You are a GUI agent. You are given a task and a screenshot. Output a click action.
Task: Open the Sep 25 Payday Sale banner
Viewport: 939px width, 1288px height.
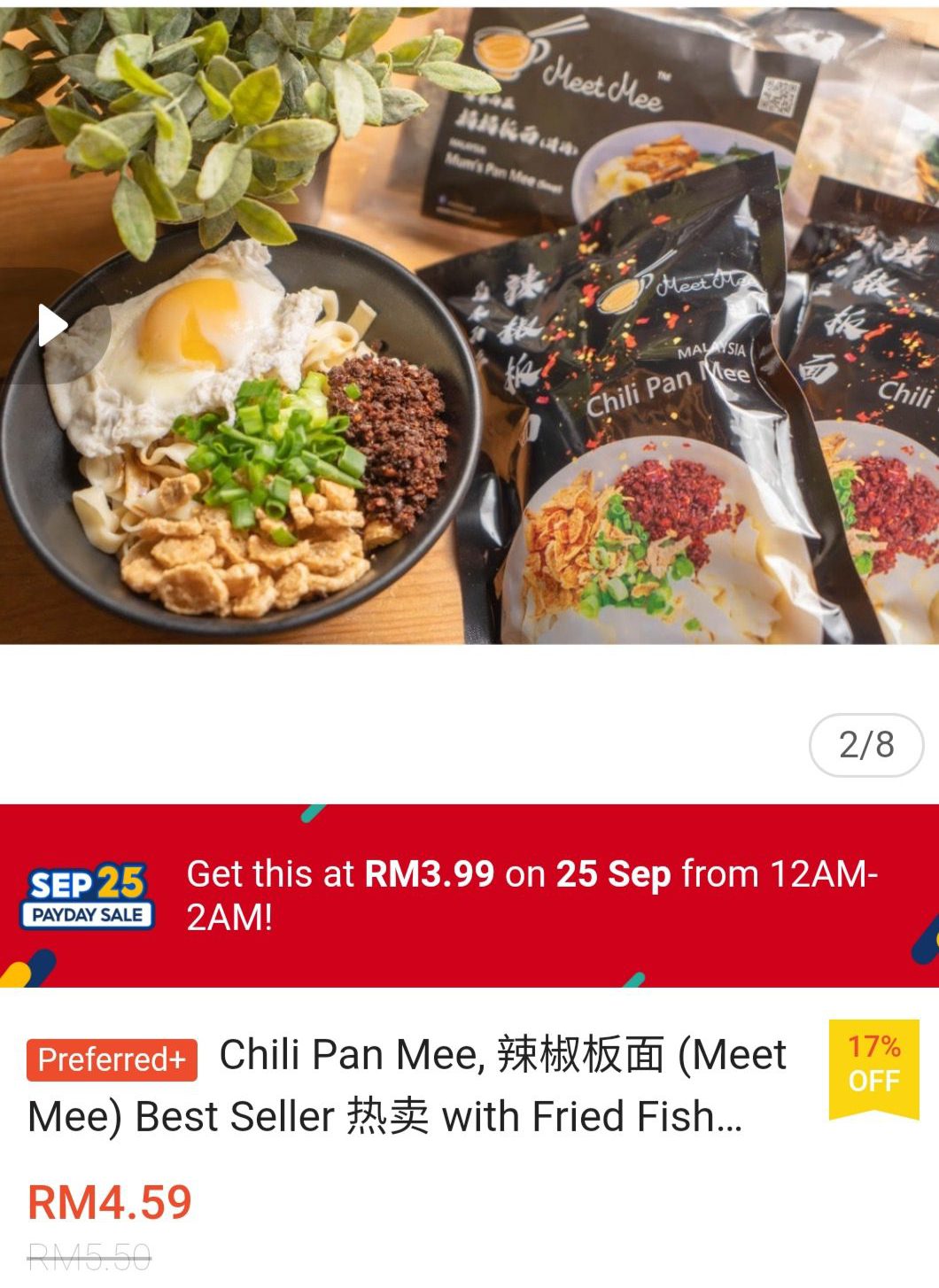tap(469, 896)
